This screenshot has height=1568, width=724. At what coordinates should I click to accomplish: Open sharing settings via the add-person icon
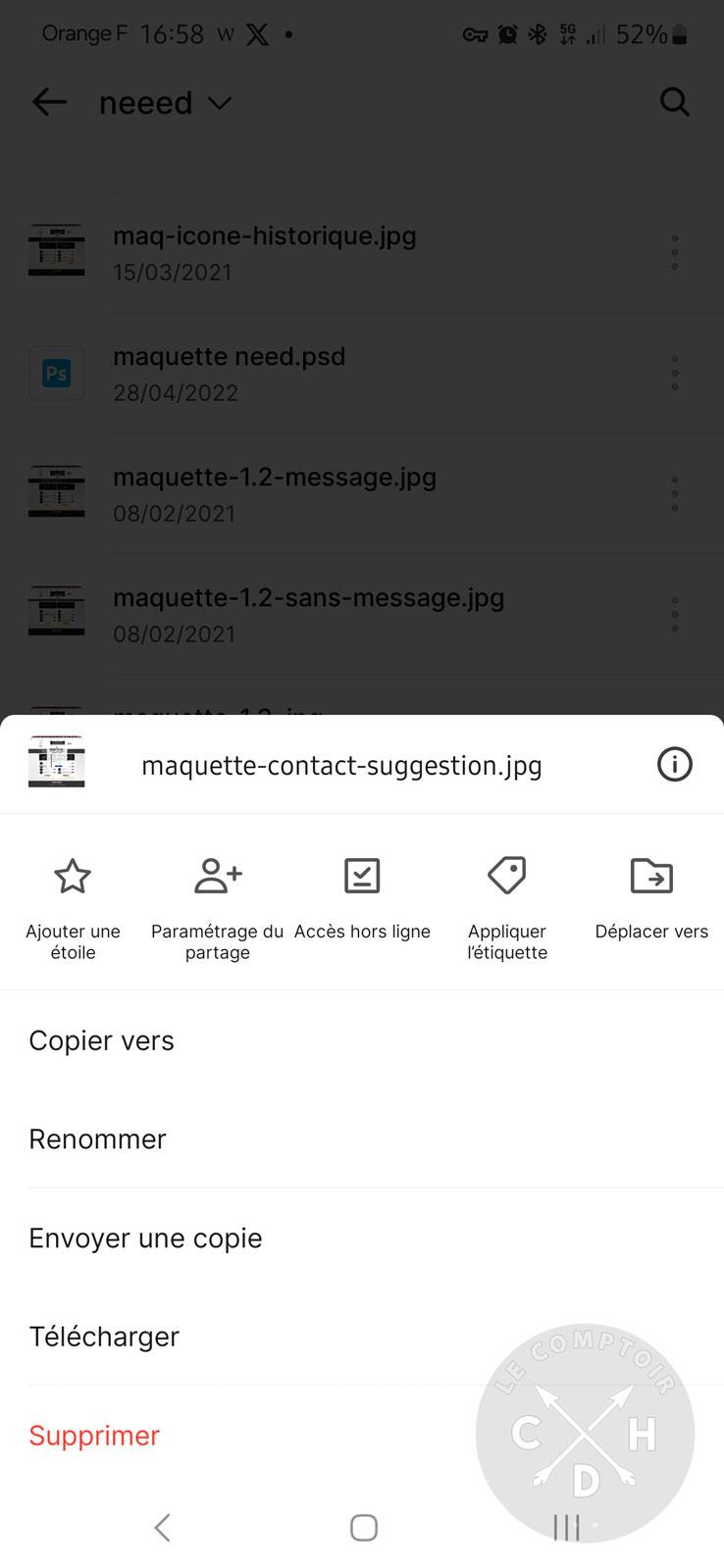pos(217,876)
